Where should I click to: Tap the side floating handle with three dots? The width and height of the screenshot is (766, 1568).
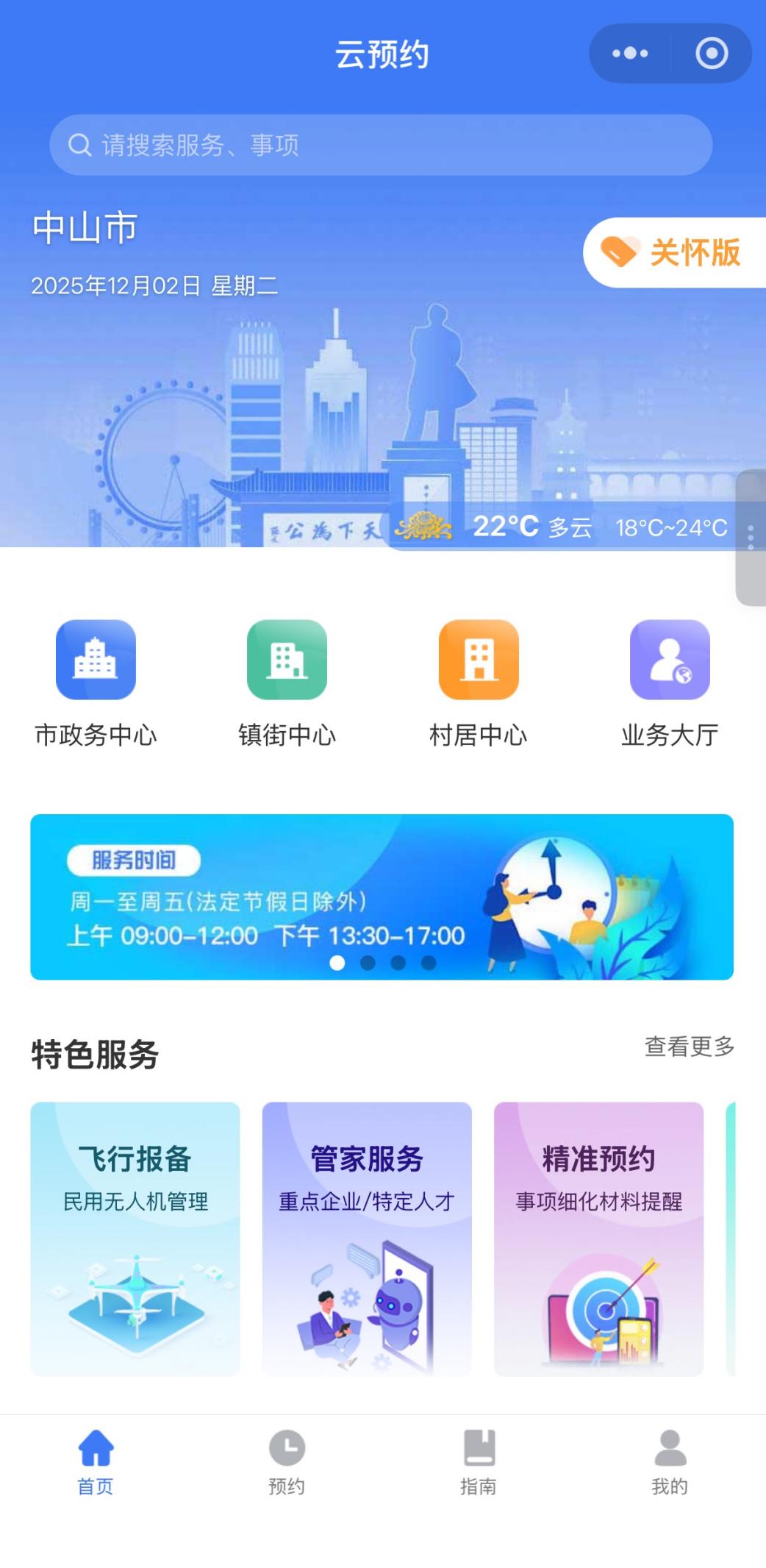[751, 538]
